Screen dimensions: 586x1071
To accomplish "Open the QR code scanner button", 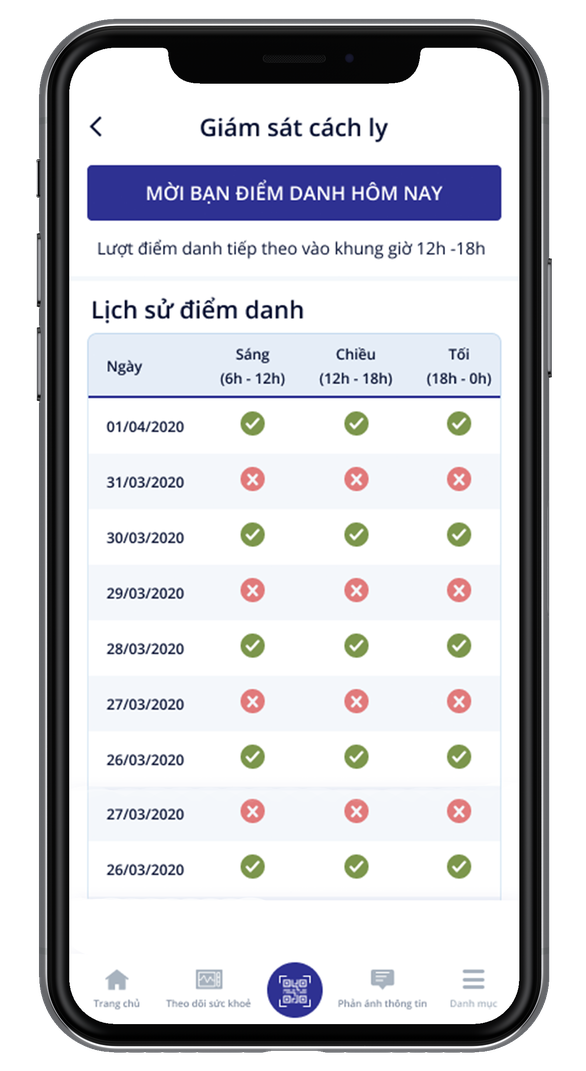I will (x=294, y=990).
